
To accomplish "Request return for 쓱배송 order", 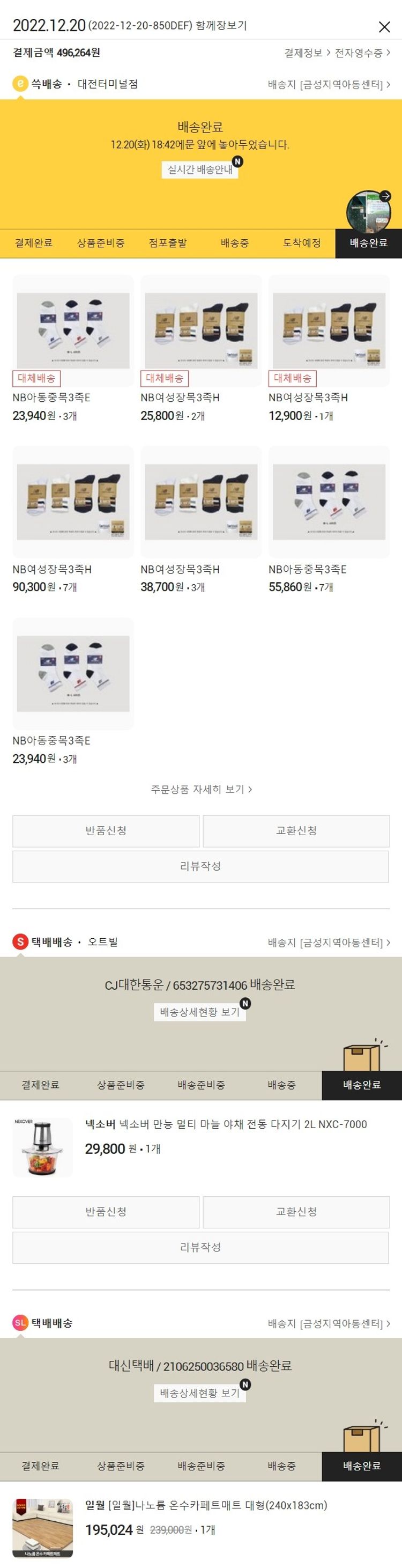I will click(x=106, y=831).
